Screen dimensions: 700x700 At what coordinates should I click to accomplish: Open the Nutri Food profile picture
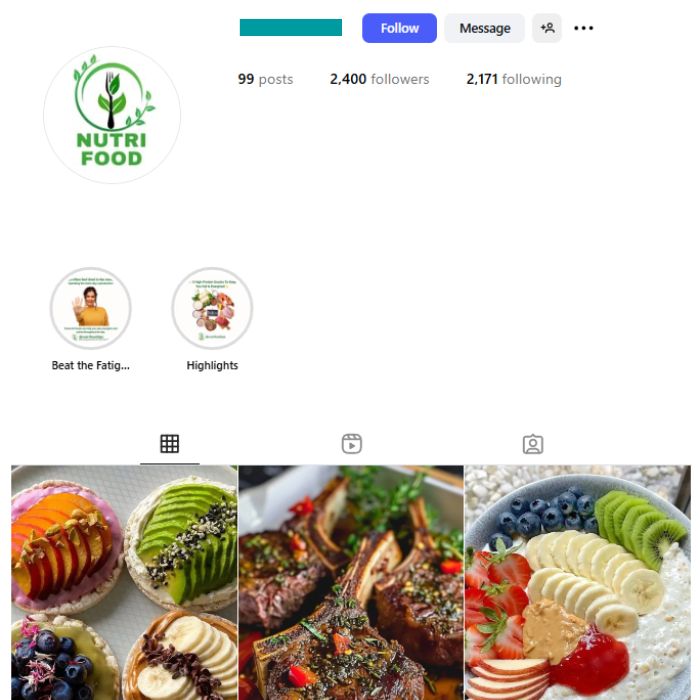pos(112,115)
